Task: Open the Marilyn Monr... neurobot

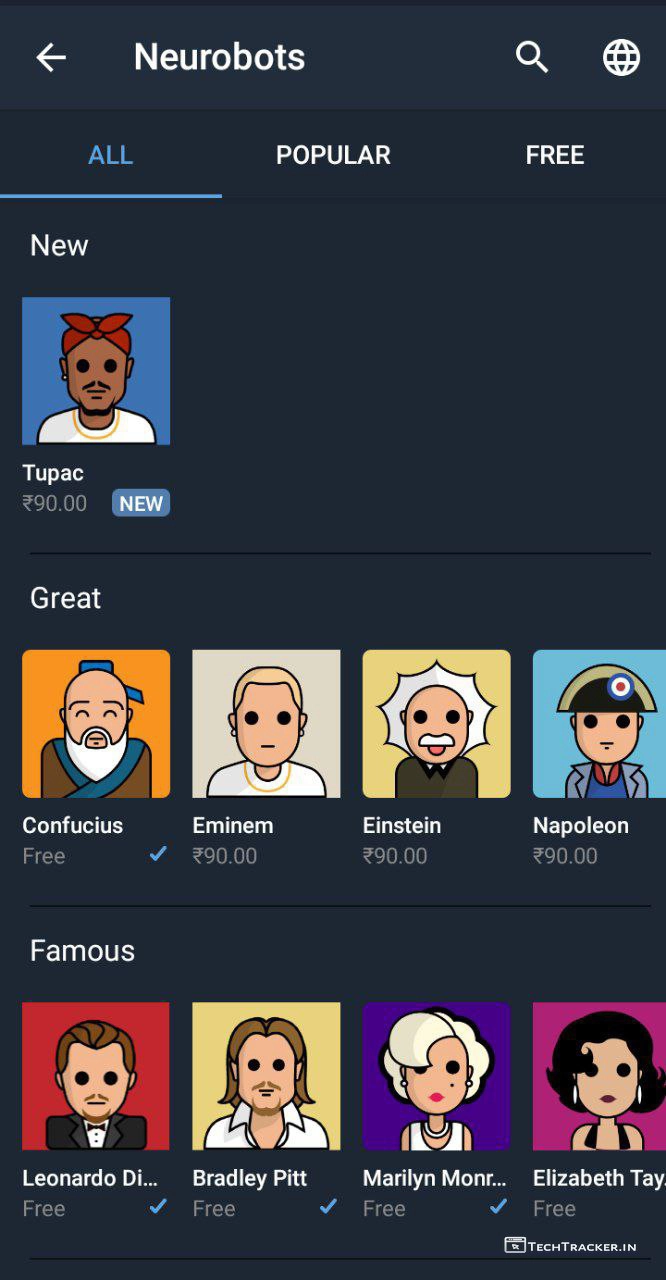Action: [x=436, y=1076]
